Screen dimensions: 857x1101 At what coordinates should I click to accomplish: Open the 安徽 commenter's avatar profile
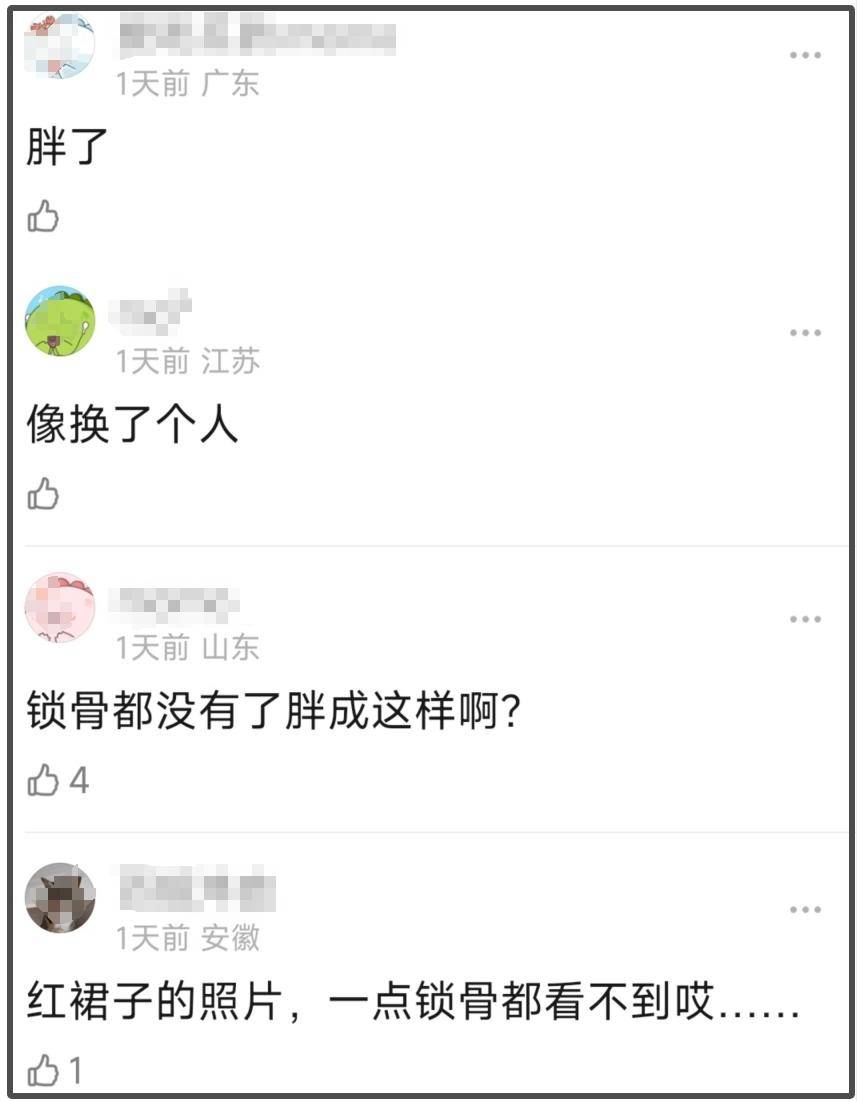coord(60,897)
